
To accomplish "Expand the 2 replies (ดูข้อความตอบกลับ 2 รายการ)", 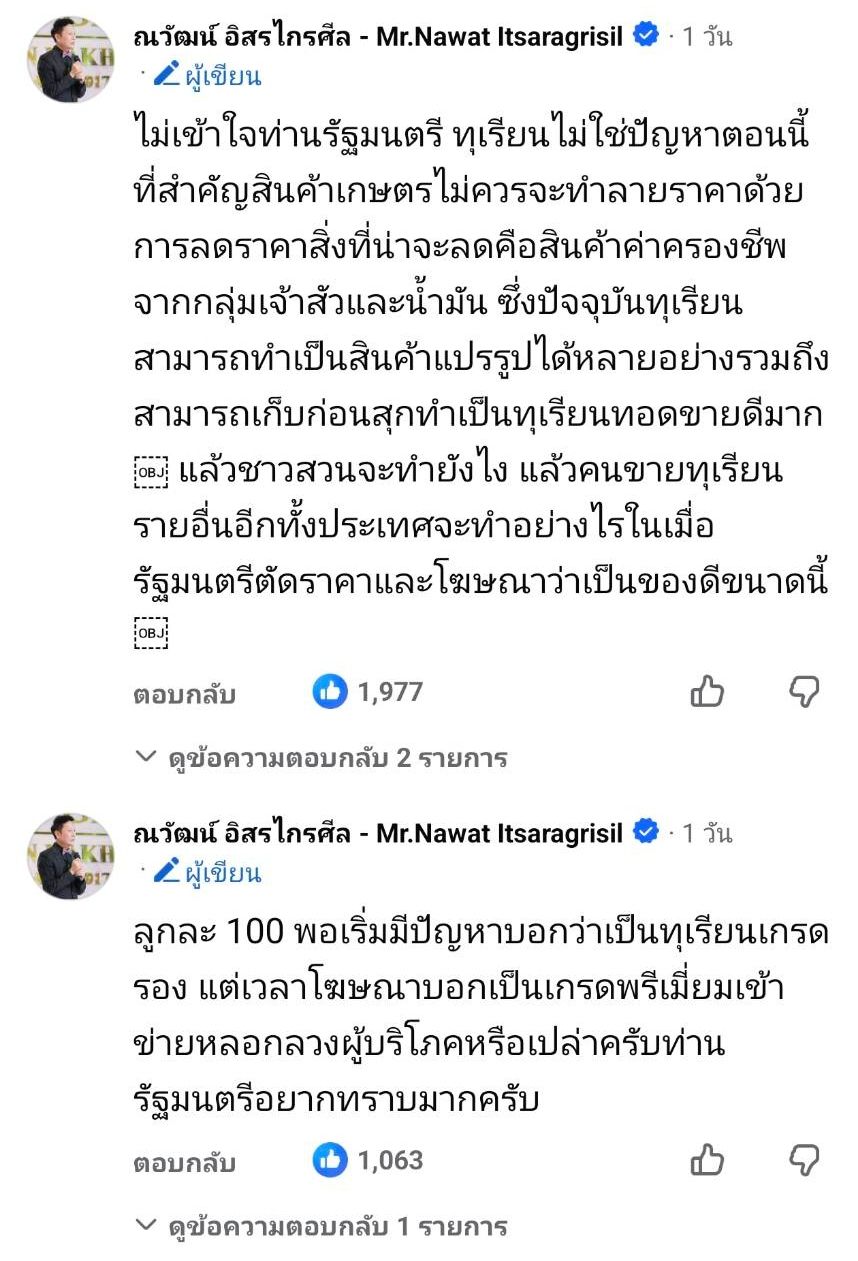I will (x=322, y=758).
